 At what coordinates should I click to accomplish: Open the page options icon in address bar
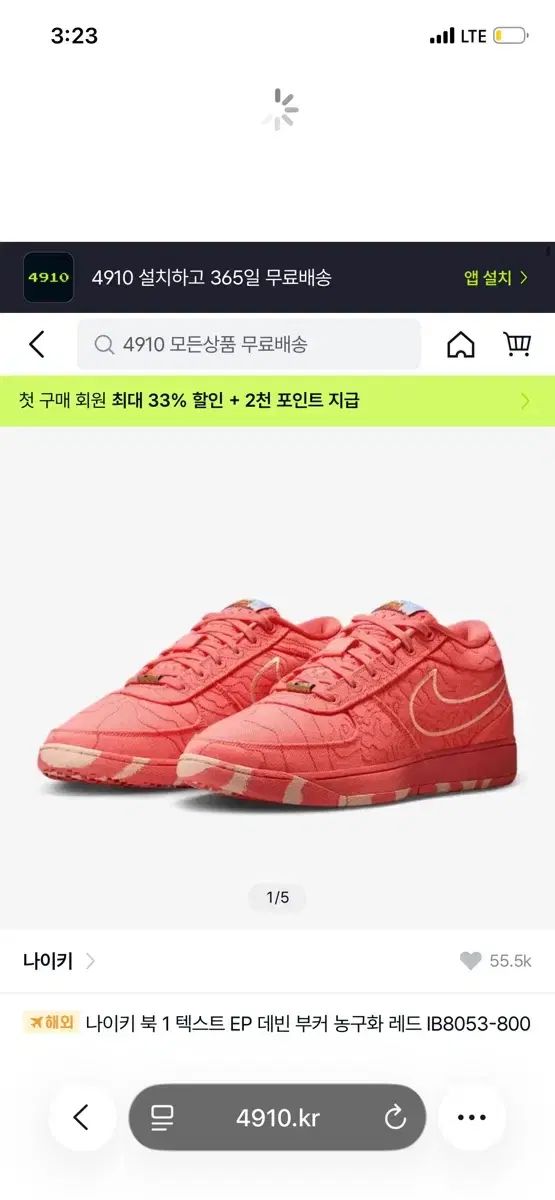click(163, 1117)
